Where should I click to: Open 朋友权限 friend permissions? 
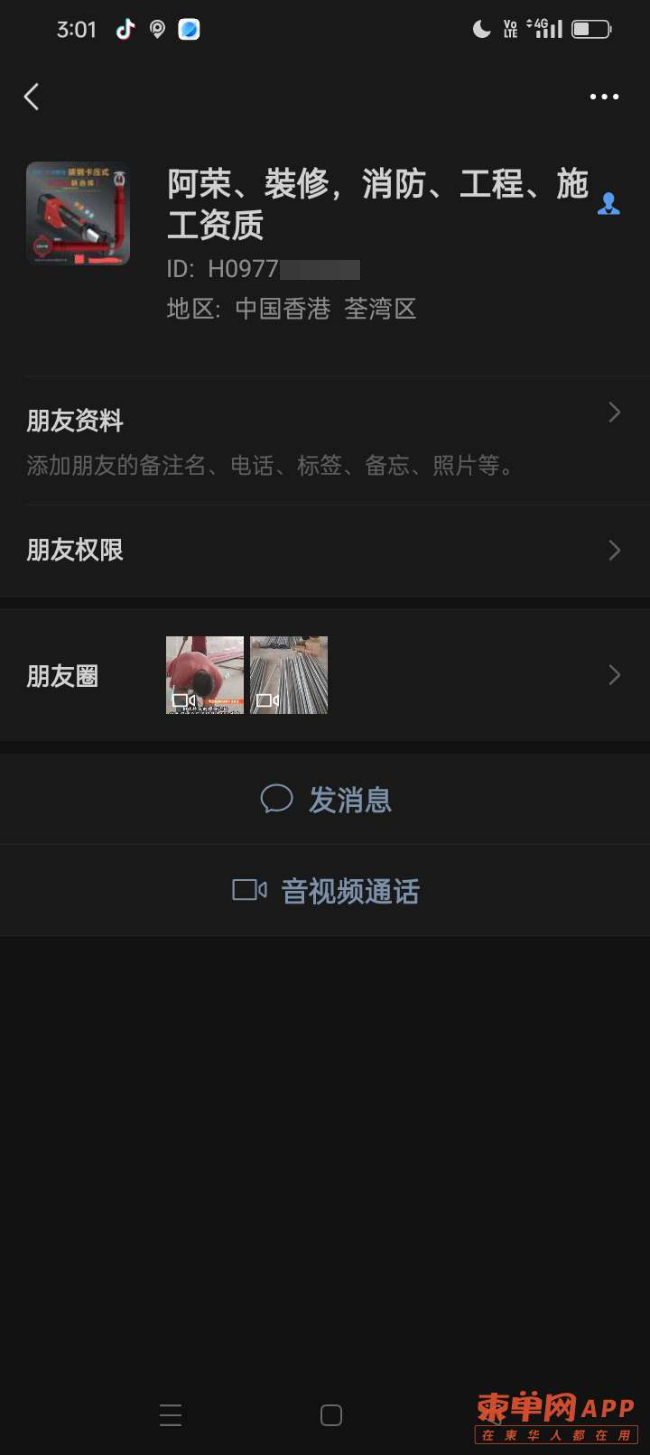(324, 551)
